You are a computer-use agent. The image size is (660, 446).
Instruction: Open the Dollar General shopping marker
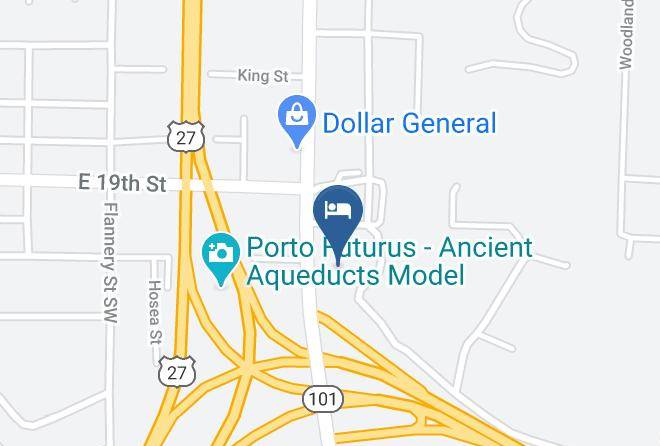[x=297, y=118]
